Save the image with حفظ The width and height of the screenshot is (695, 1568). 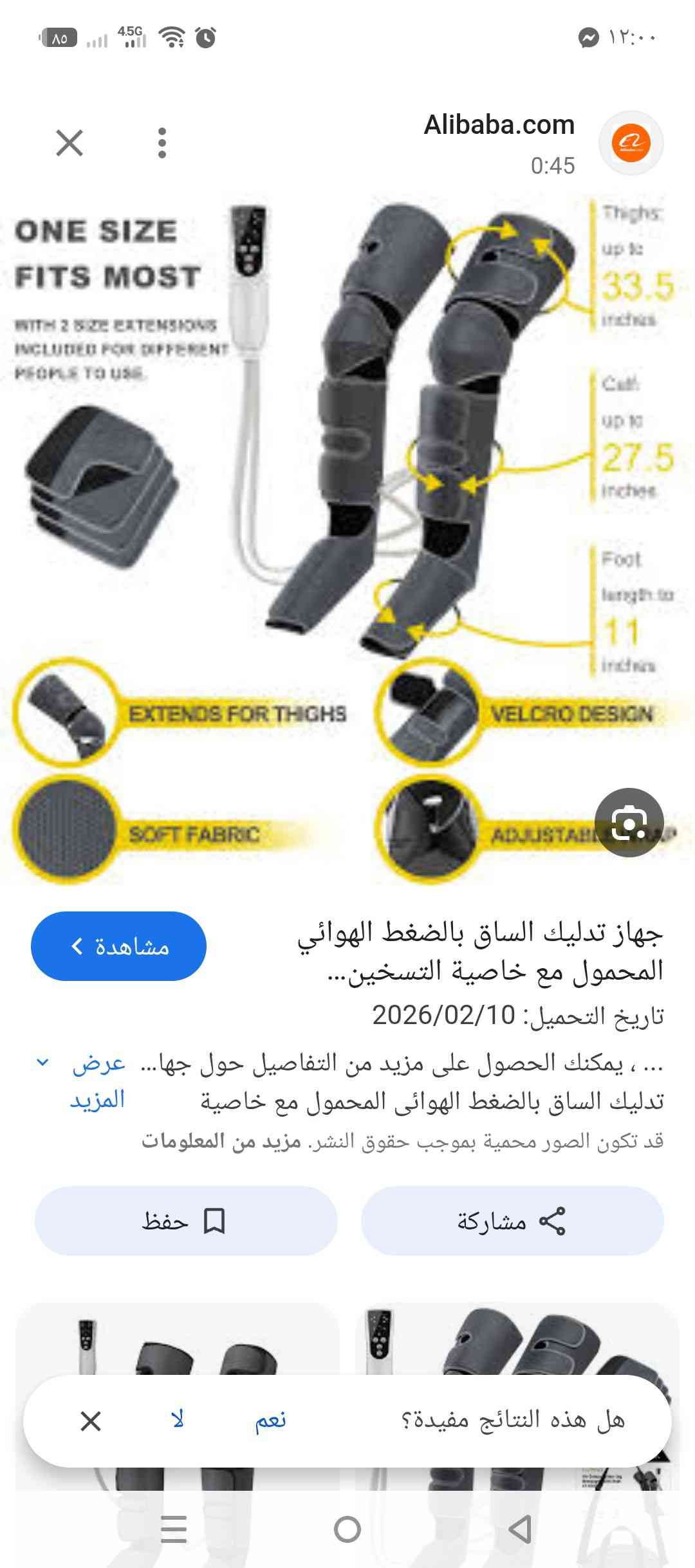pyautogui.click(x=185, y=1221)
